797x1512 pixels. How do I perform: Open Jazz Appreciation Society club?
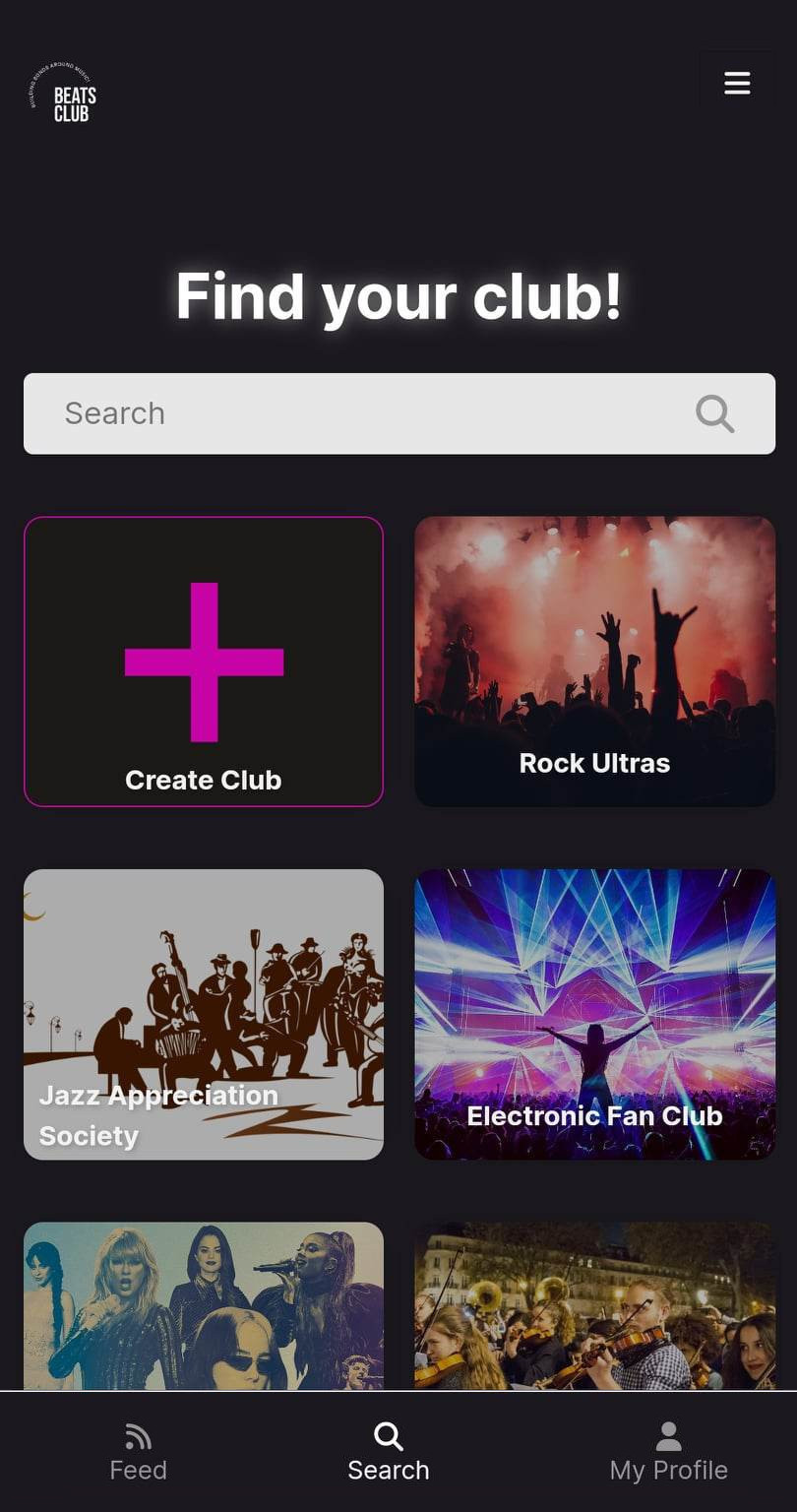click(204, 1014)
